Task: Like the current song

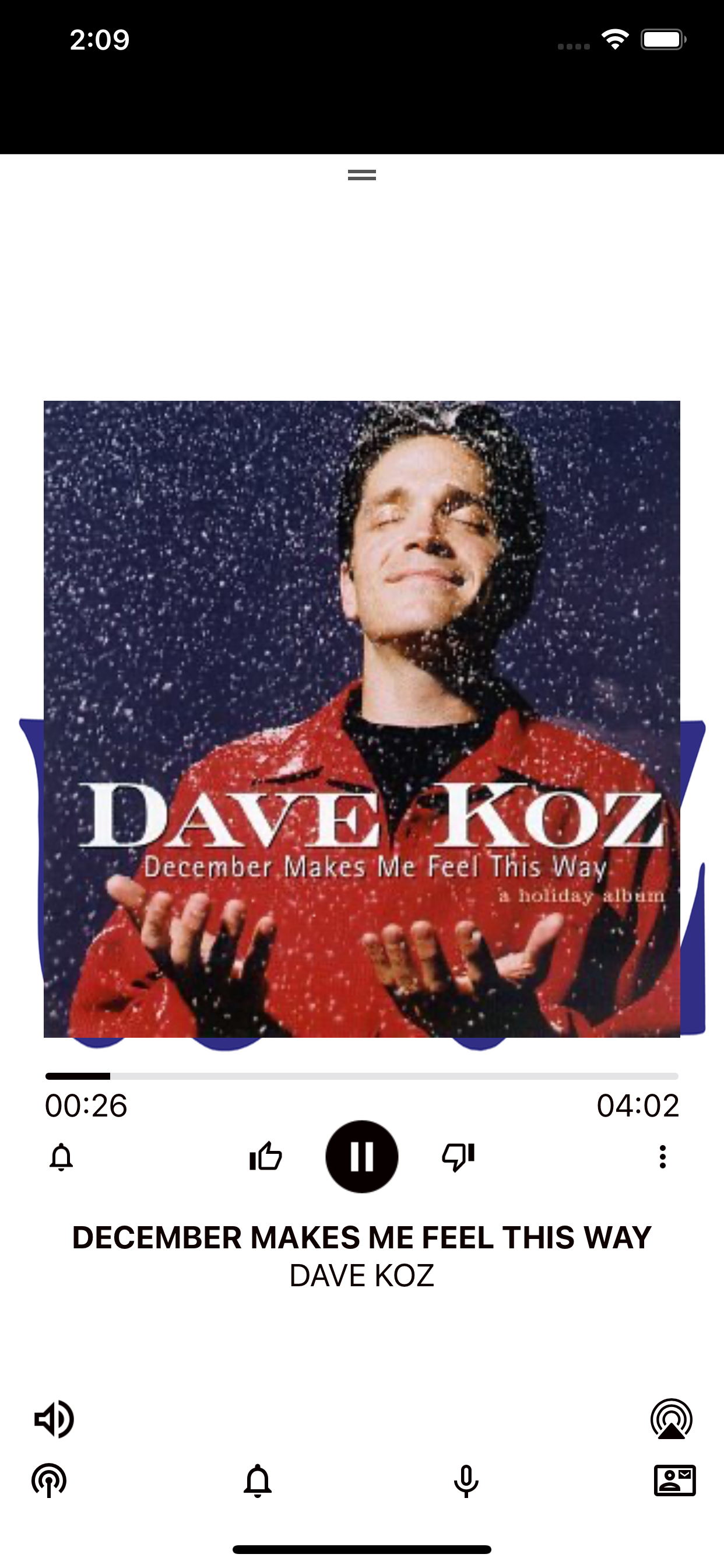Action: (265, 1156)
